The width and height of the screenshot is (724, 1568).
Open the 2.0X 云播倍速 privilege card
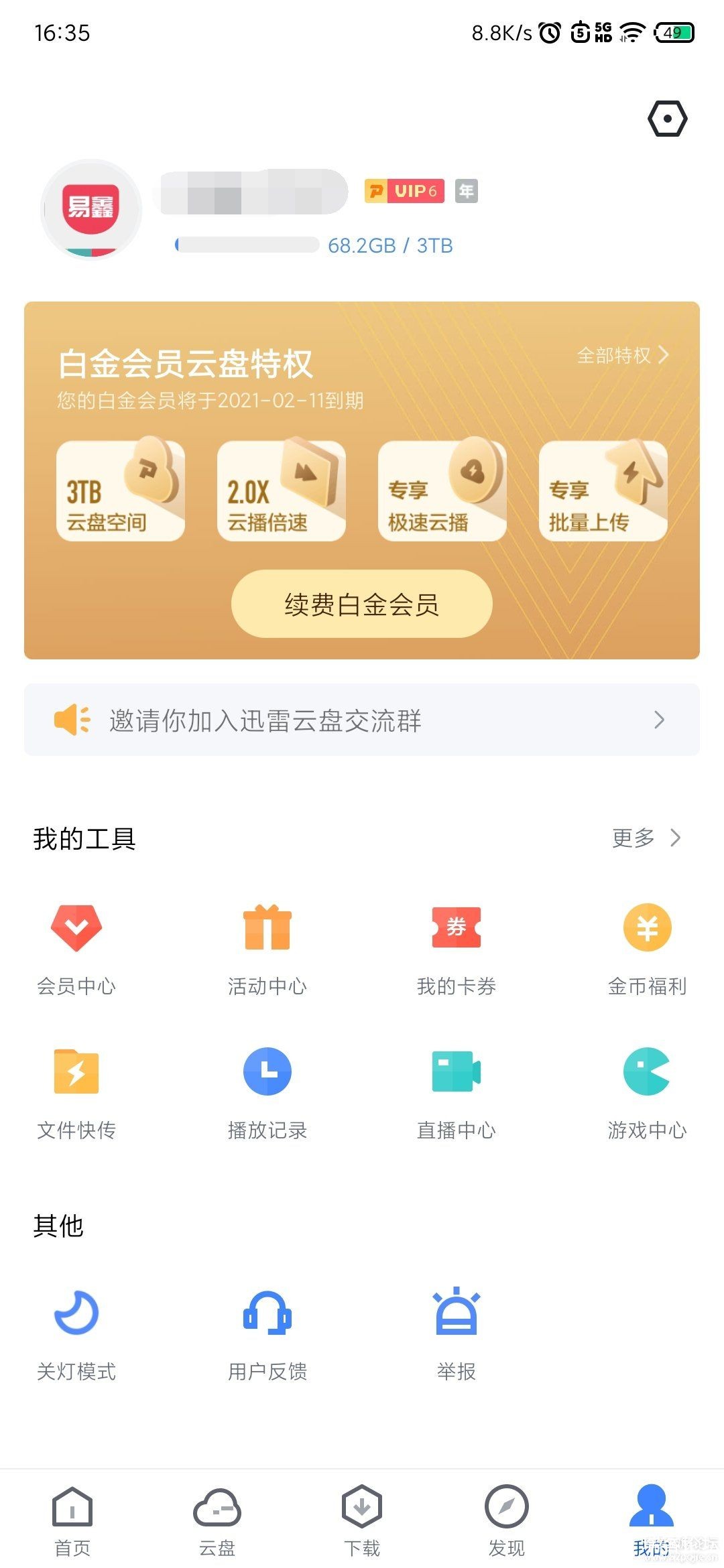[x=281, y=491]
